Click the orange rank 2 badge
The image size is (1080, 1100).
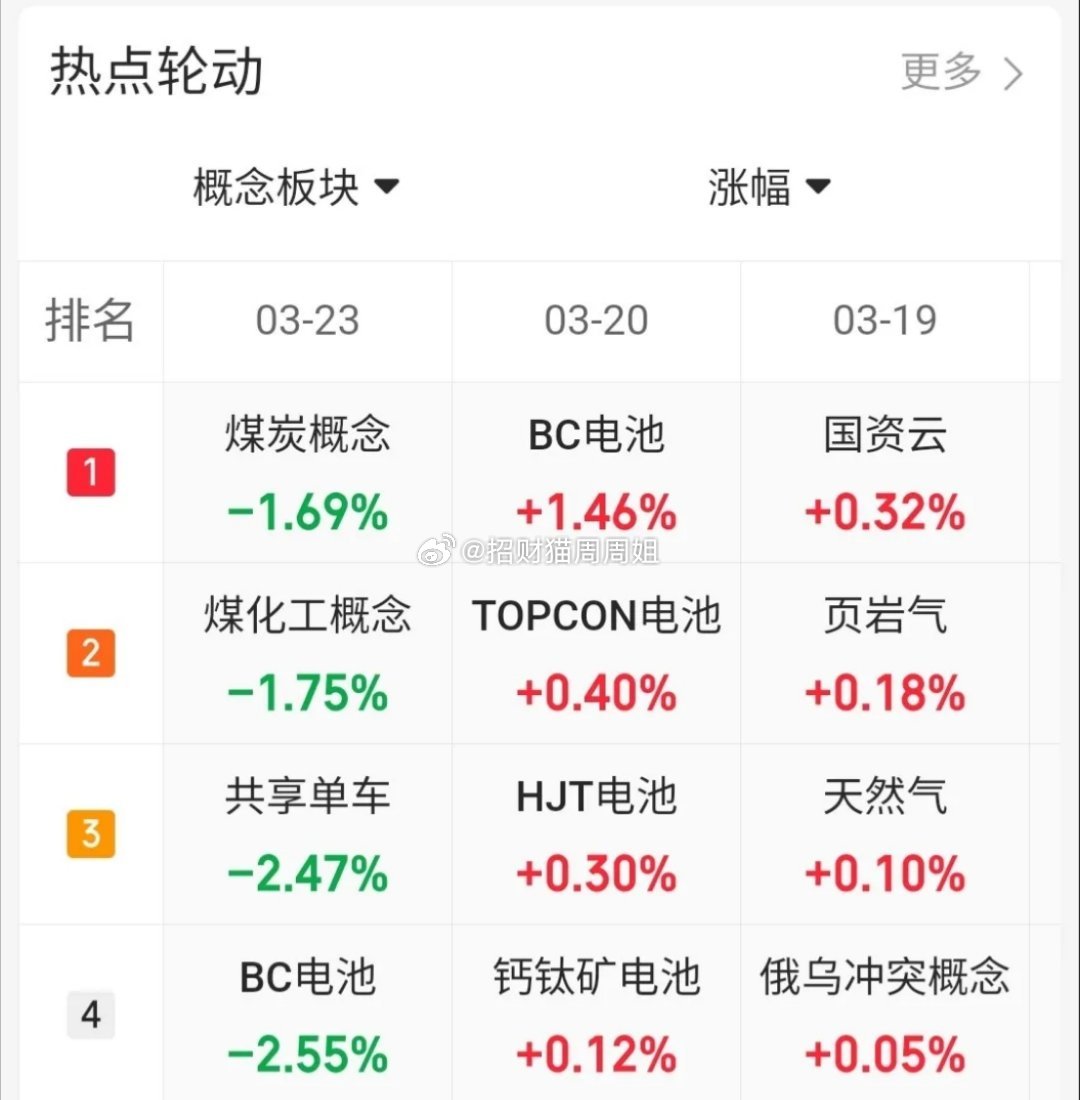[x=90, y=653]
